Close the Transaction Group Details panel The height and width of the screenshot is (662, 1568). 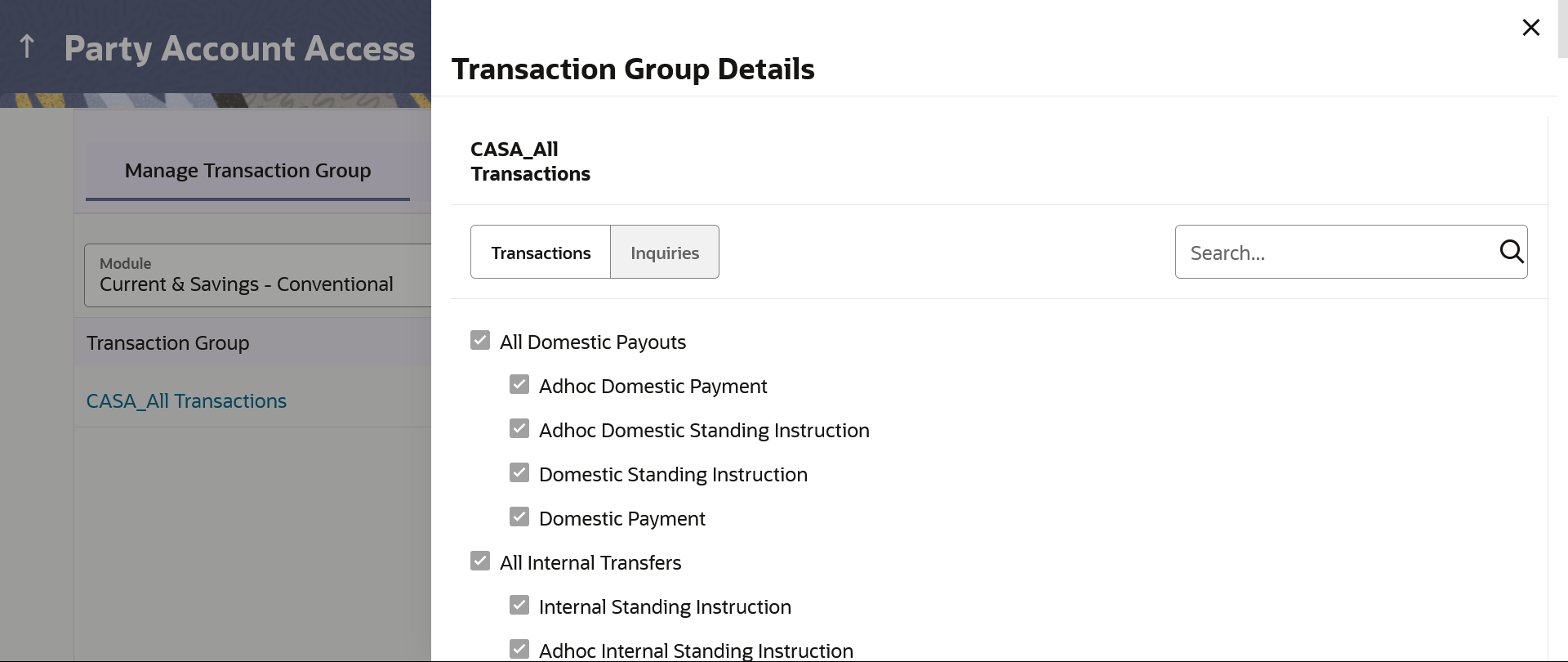[x=1530, y=28]
